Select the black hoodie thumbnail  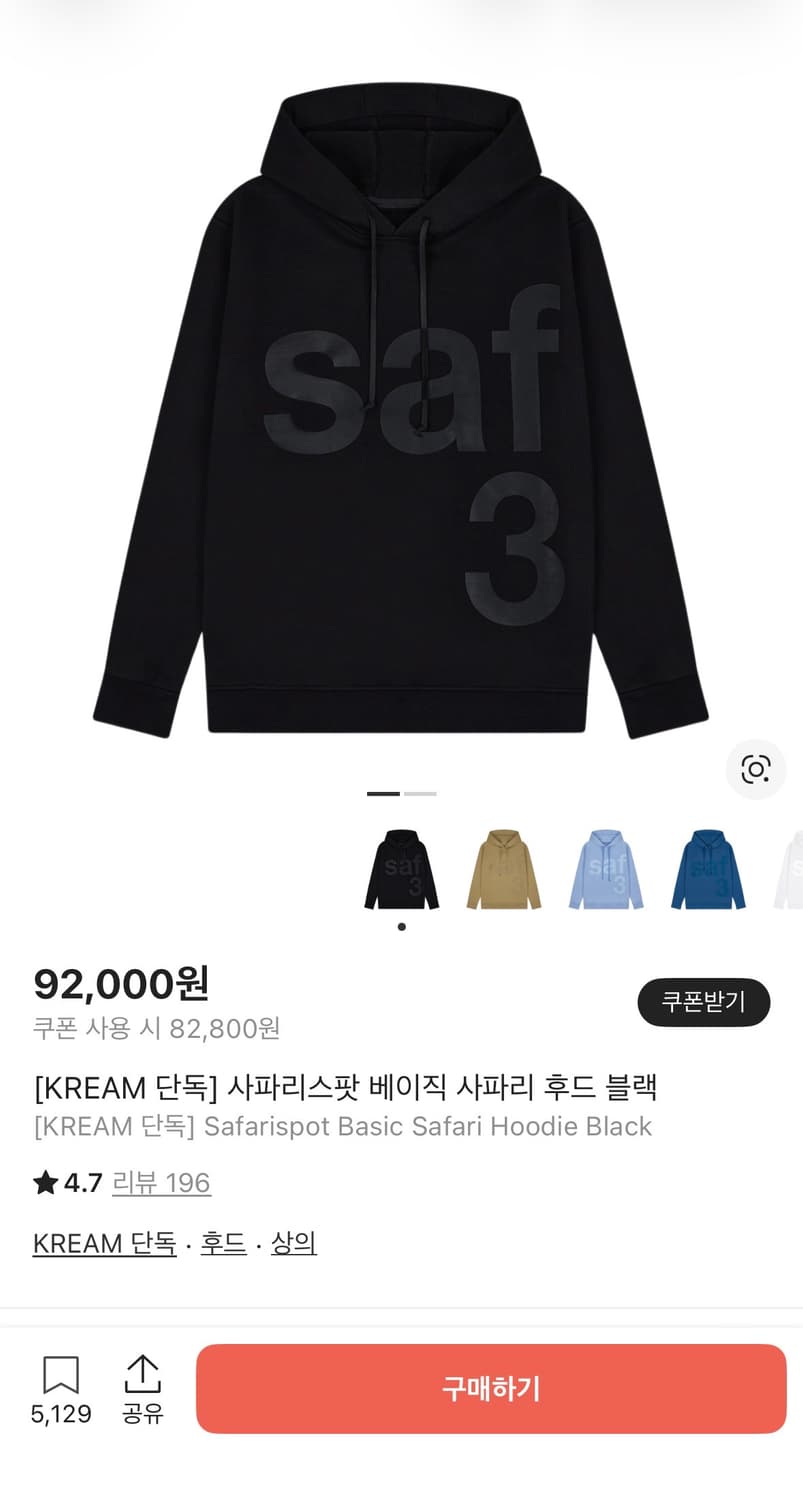401,868
